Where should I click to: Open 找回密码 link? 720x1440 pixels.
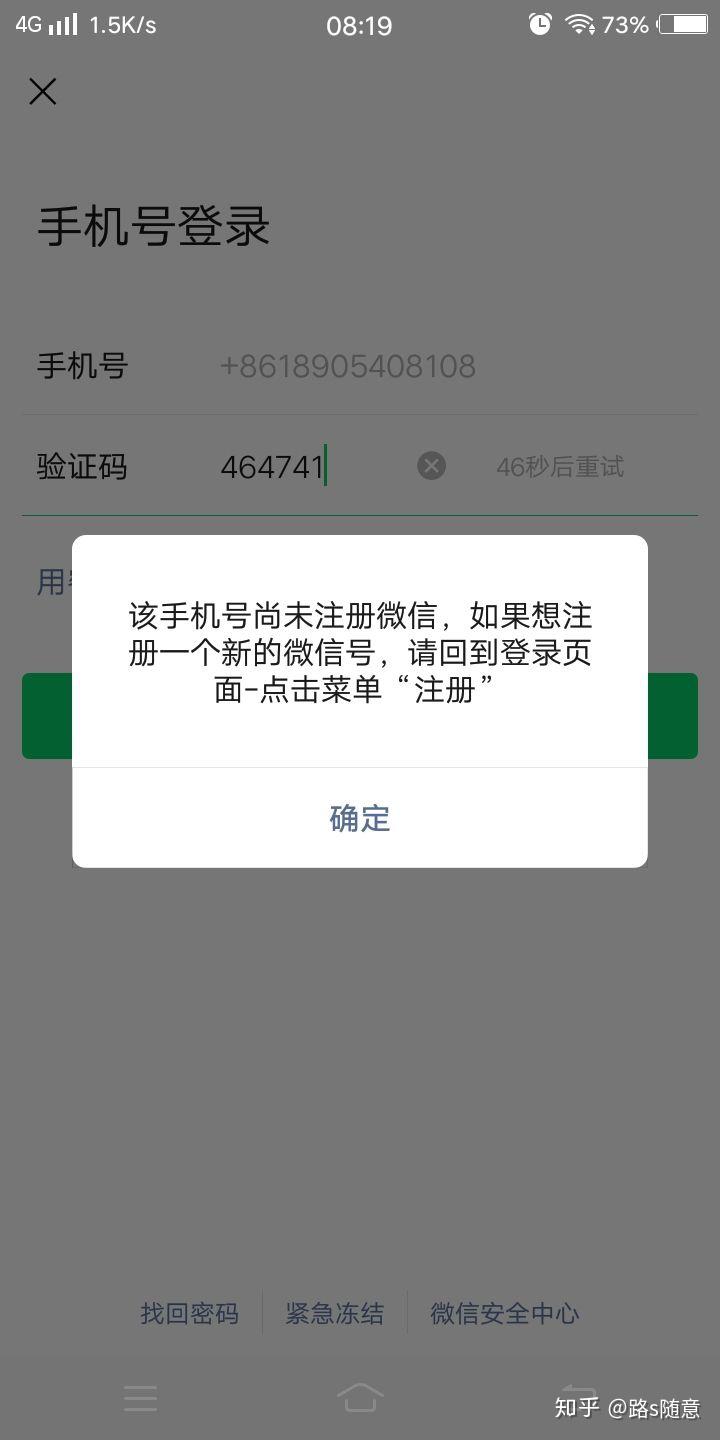pyautogui.click(x=190, y=1313)
